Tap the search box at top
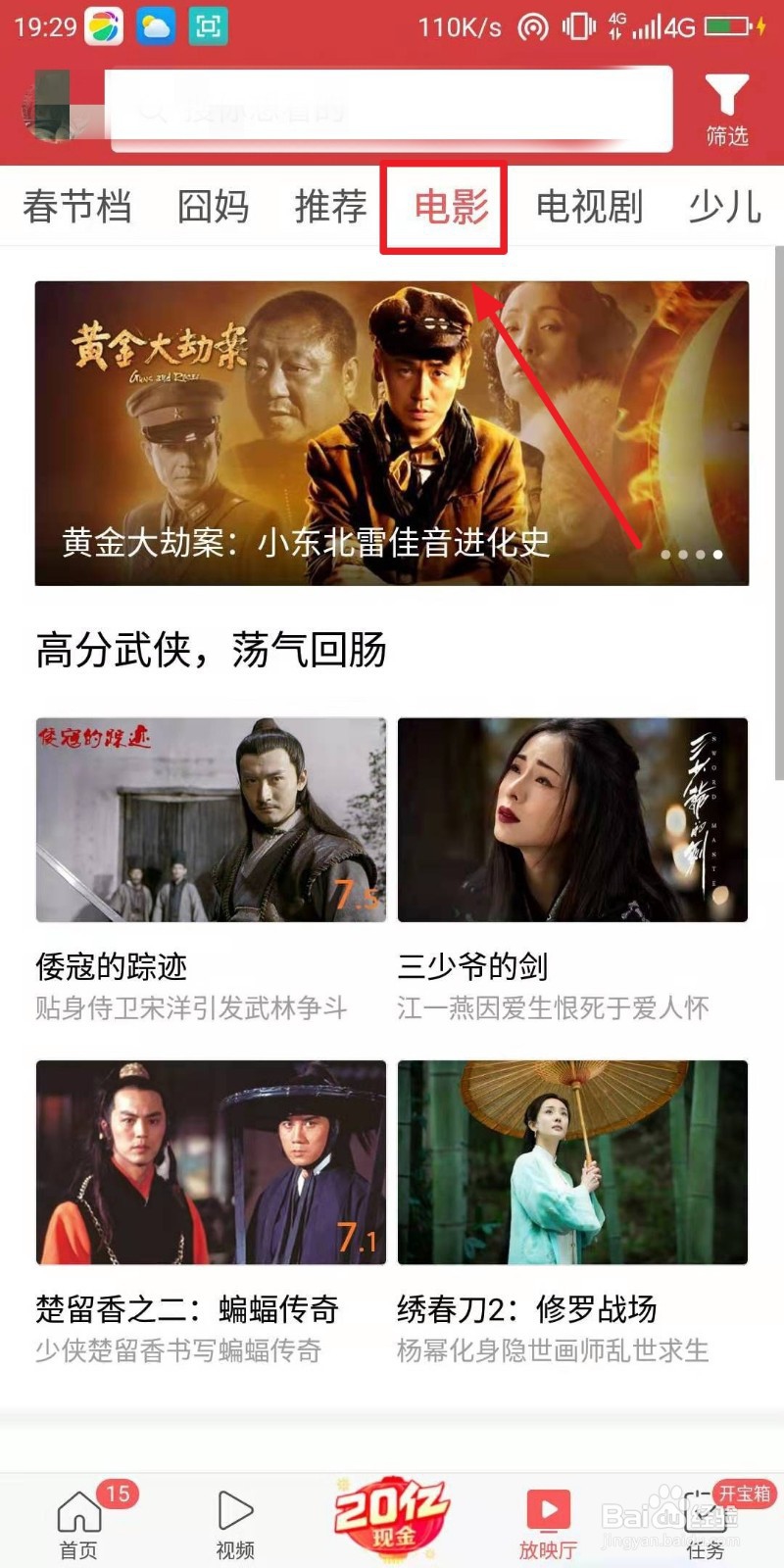This screenshot has height=1568, width=784. point(392,109)
